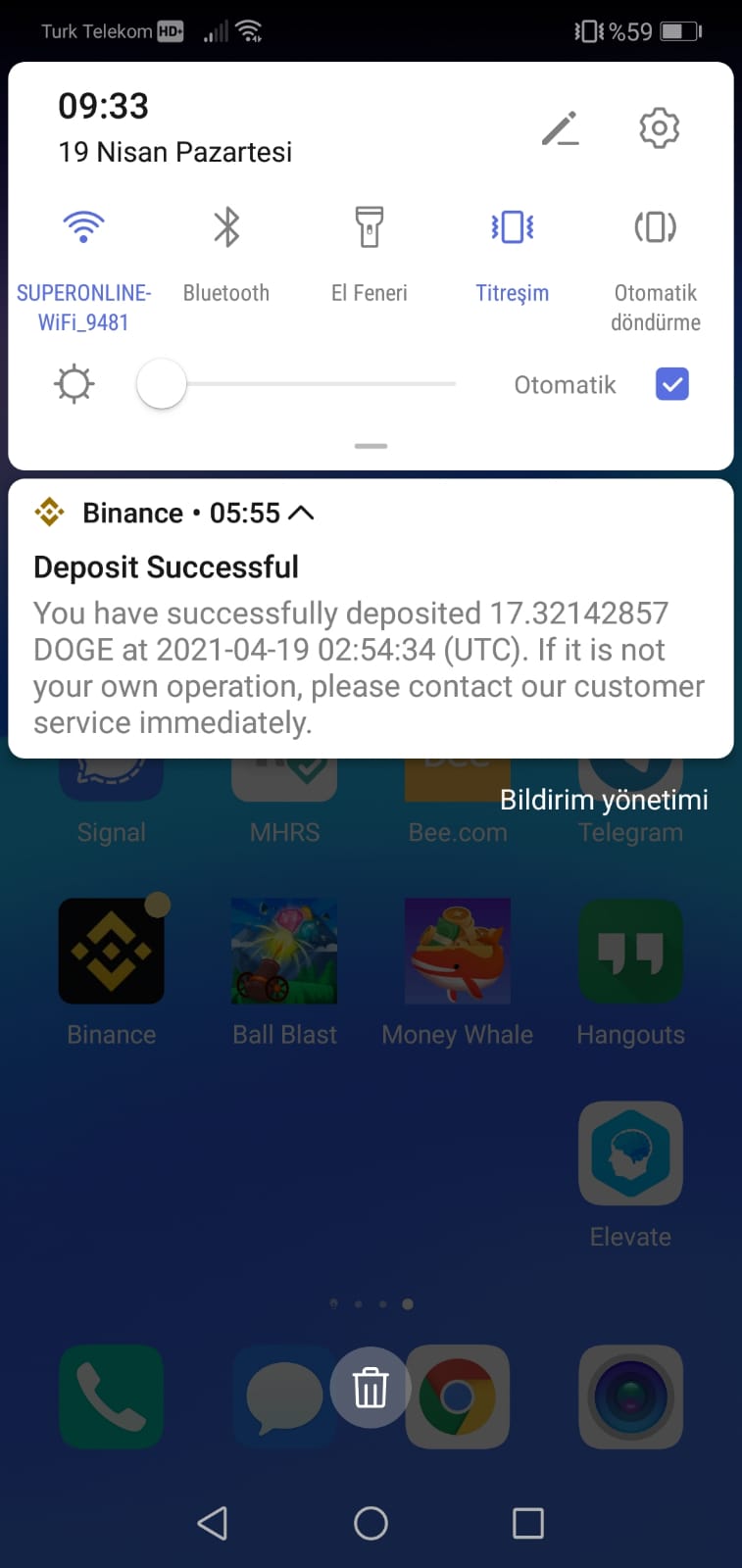Edit the quick settings tiles
742x1568 pixels.
pos(560,128)
